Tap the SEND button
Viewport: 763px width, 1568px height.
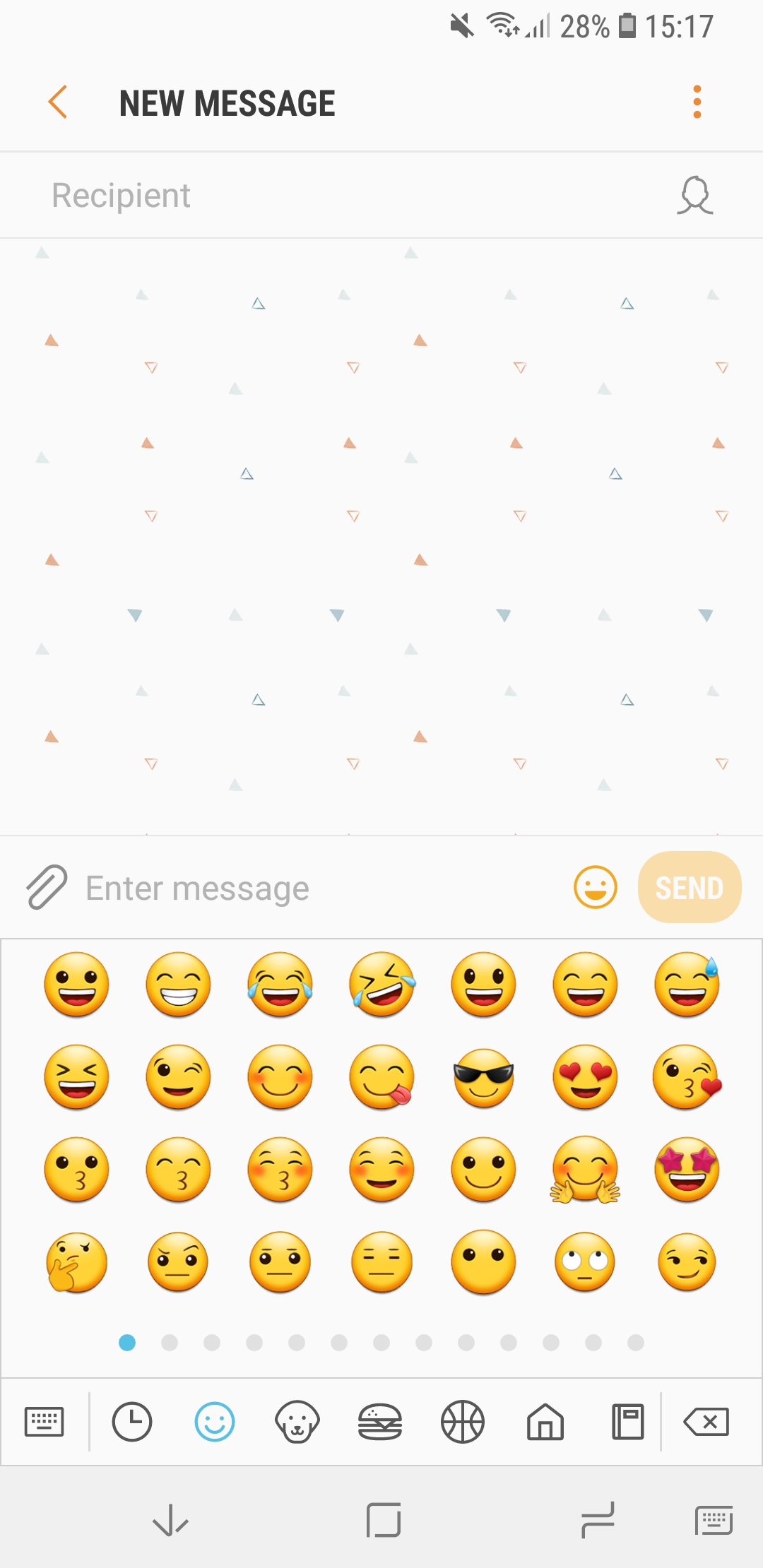pos(689,887)
